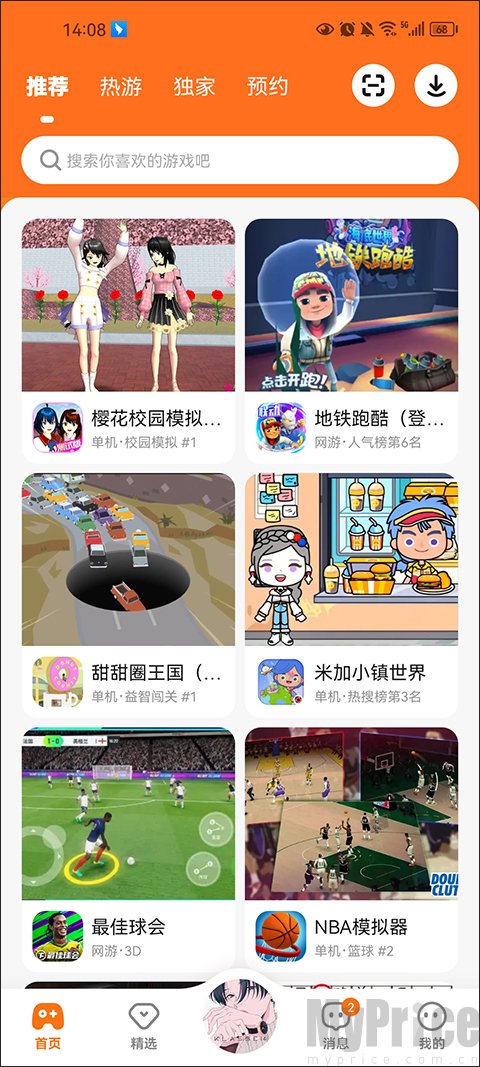Open the NBA模拟器 game card

coord(351,850)
